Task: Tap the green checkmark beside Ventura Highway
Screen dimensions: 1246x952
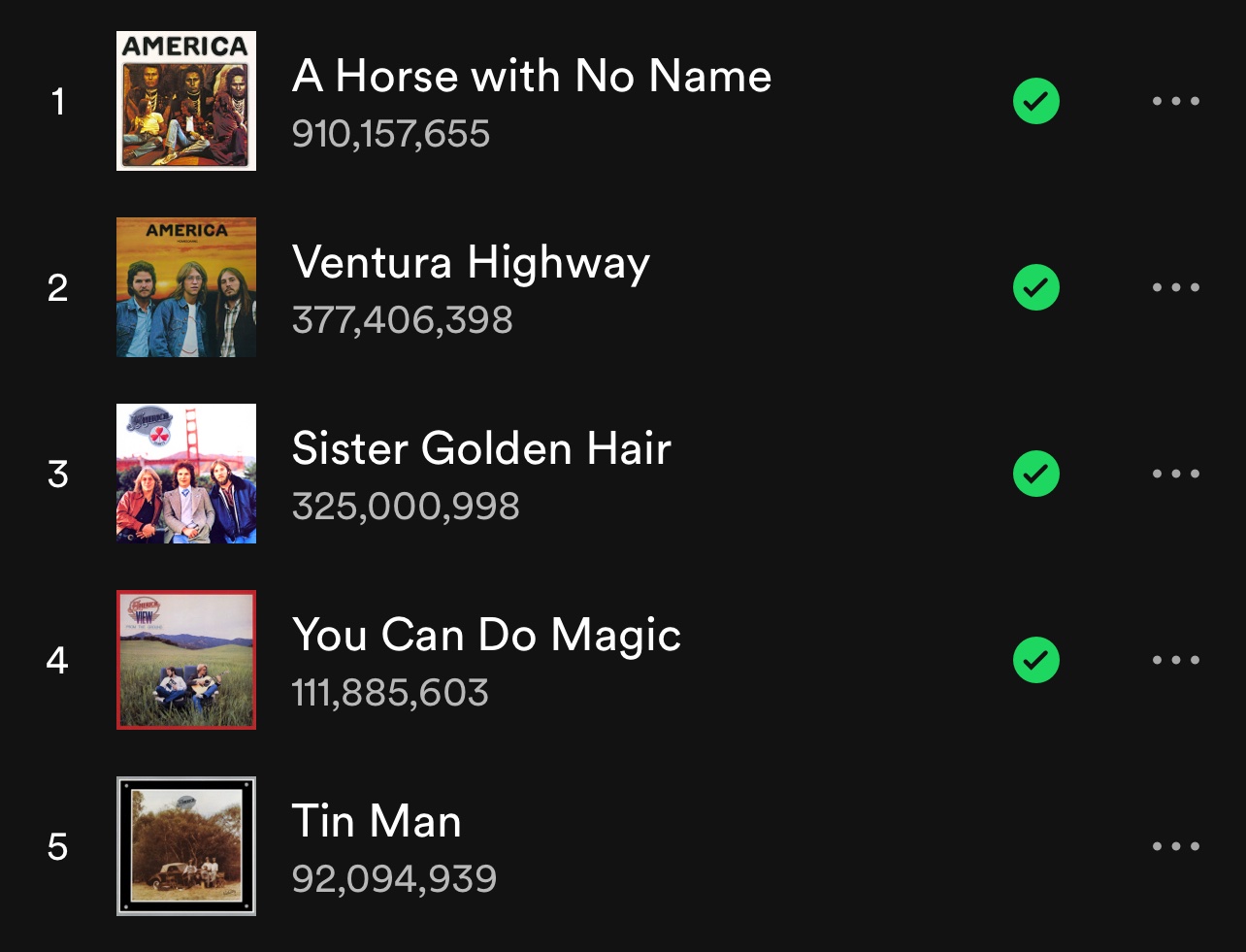Action: point(1035,287)
